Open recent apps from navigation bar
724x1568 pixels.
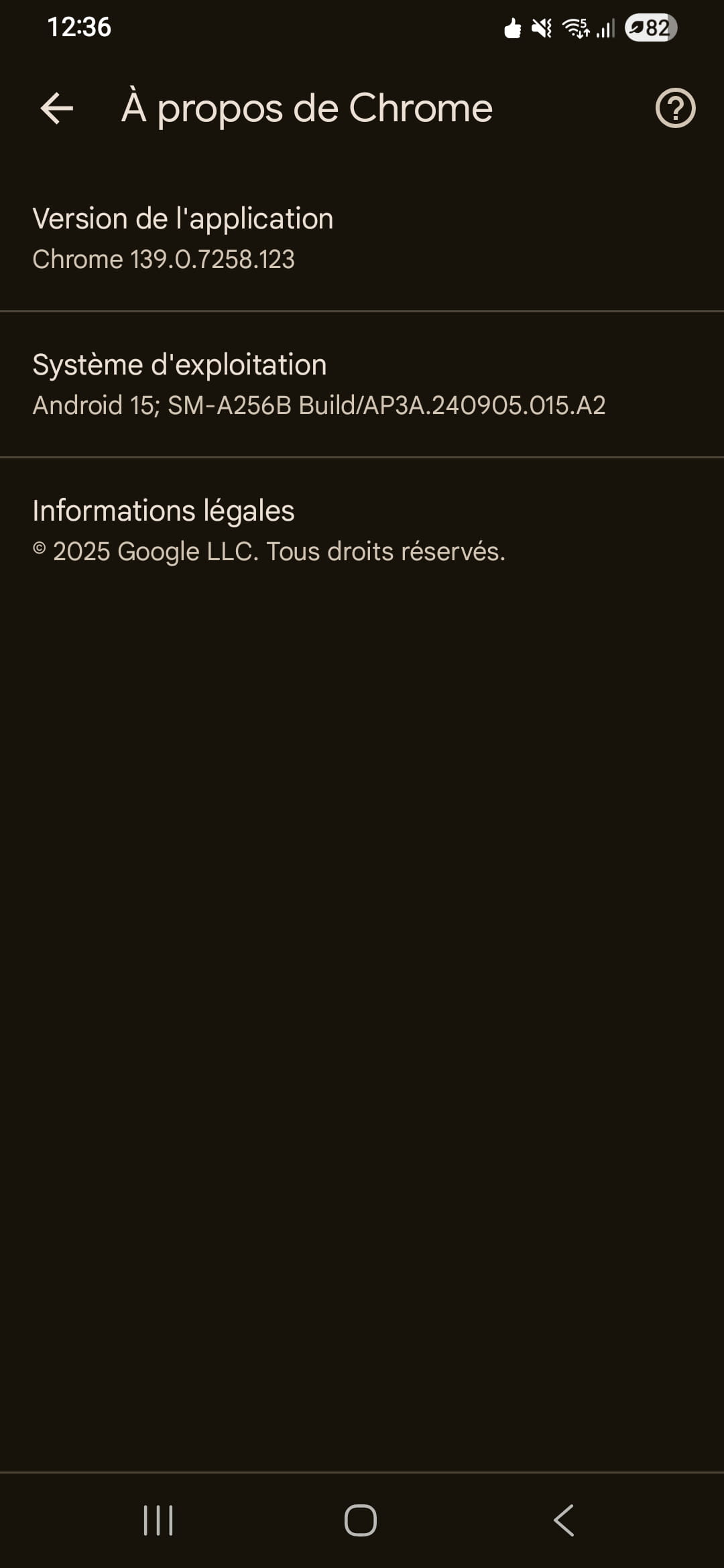[159, 1520]
